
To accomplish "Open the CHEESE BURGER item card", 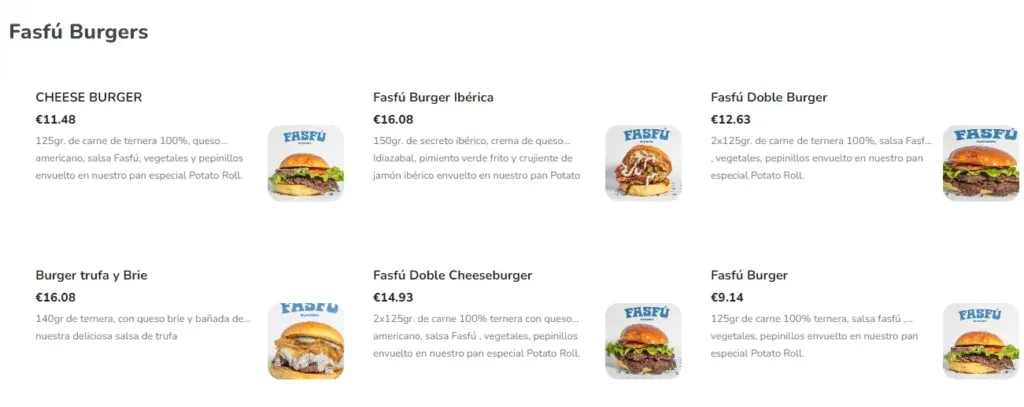I will (89, 98).
